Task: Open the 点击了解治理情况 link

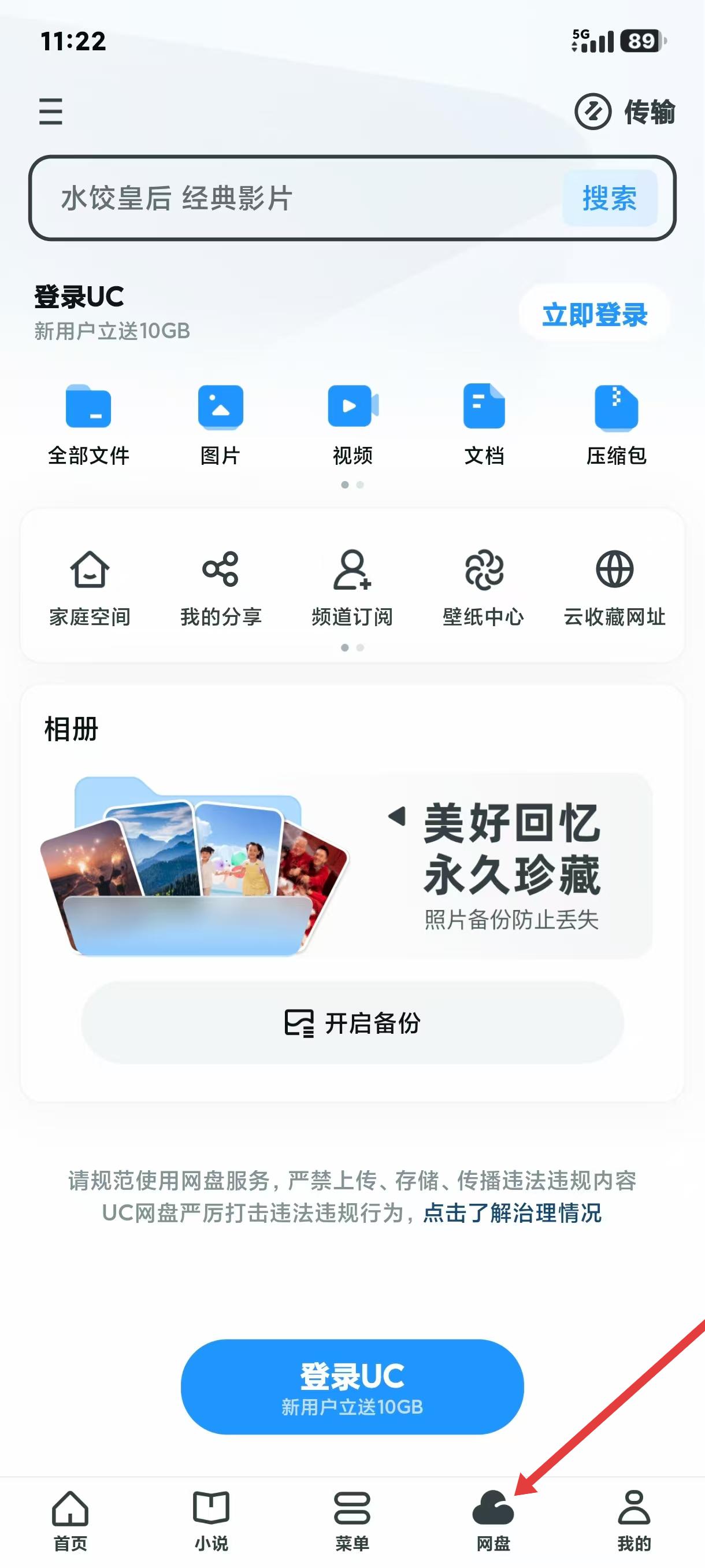Action: pyautogui.click(x=511, y=1213)
